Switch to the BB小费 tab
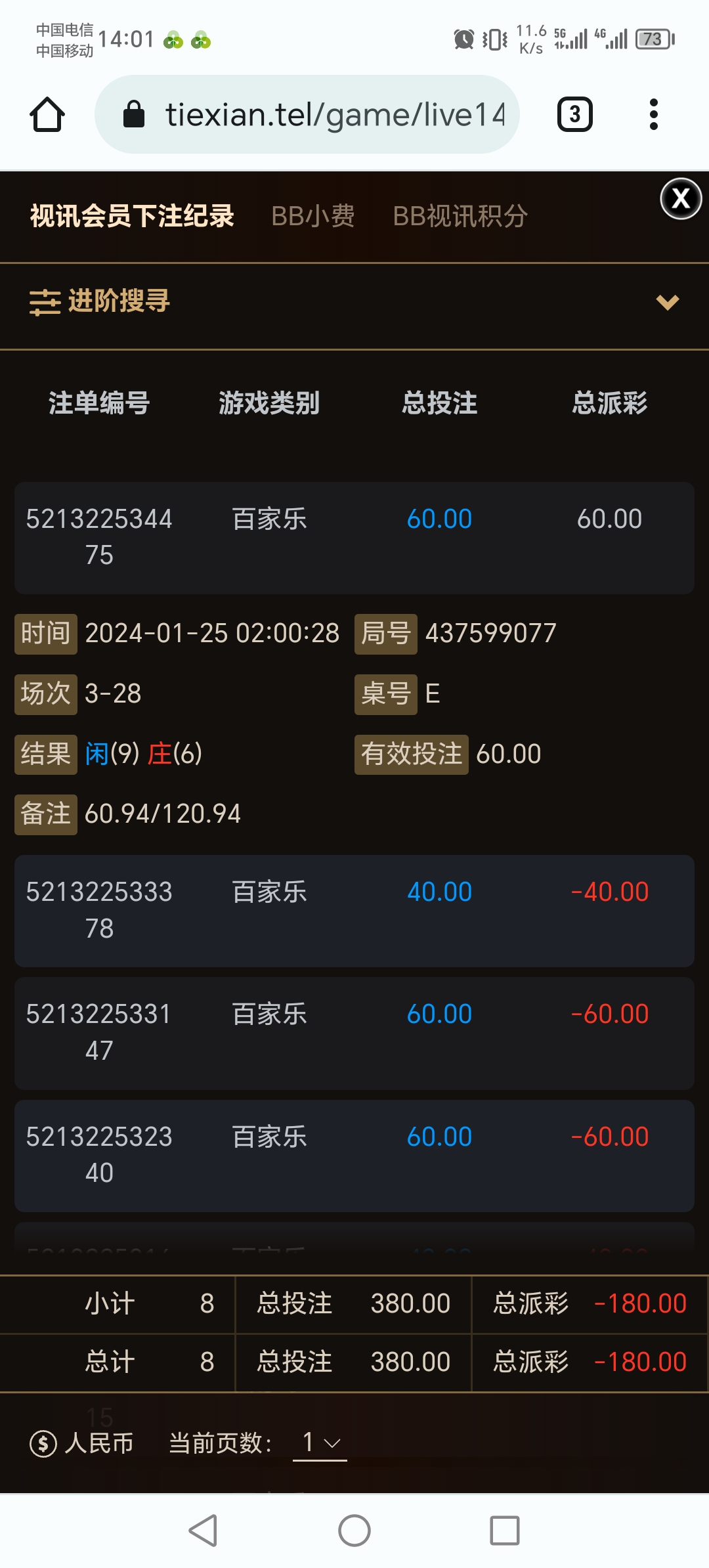Viewport: 709px width, 1568px height. 313,216
